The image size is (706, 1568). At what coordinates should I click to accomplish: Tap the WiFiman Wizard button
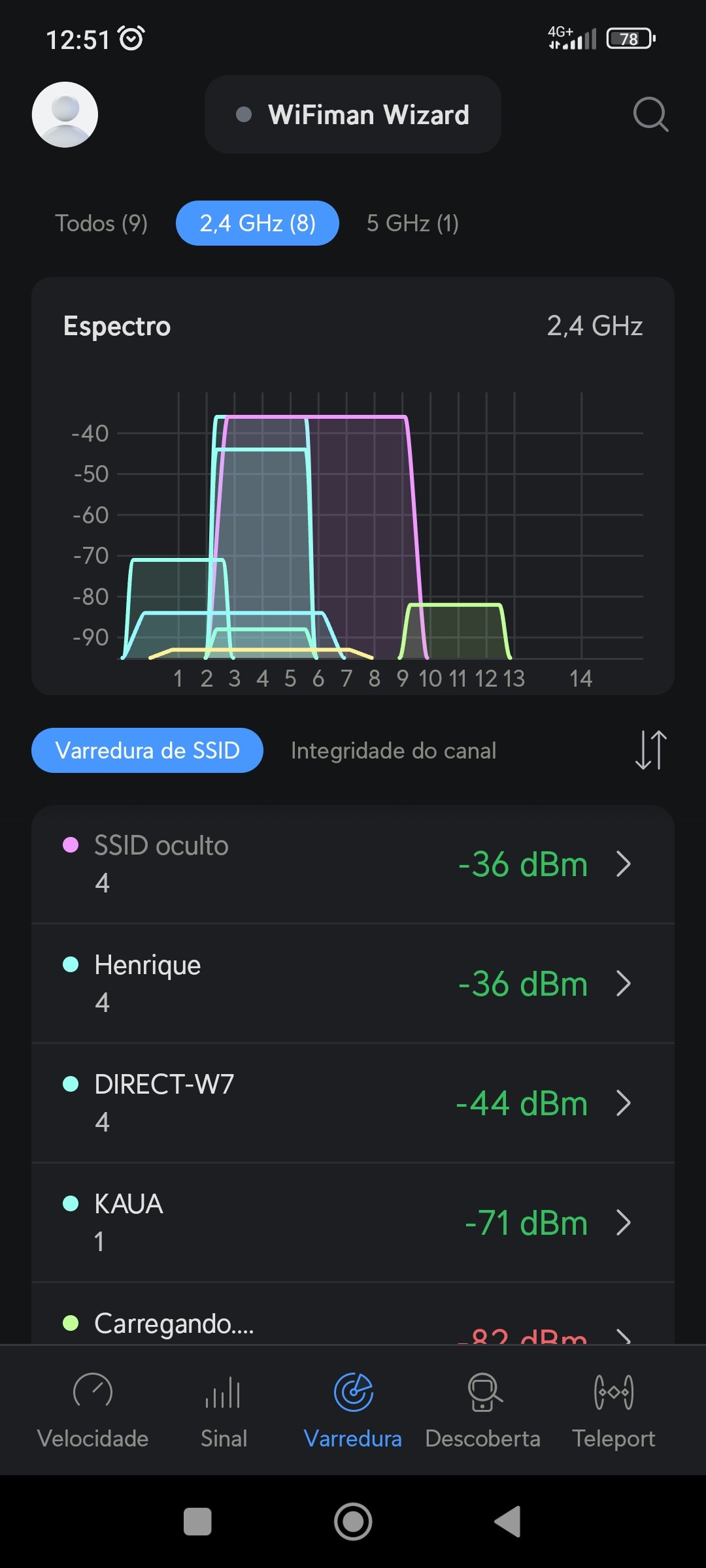pos(353,114)
